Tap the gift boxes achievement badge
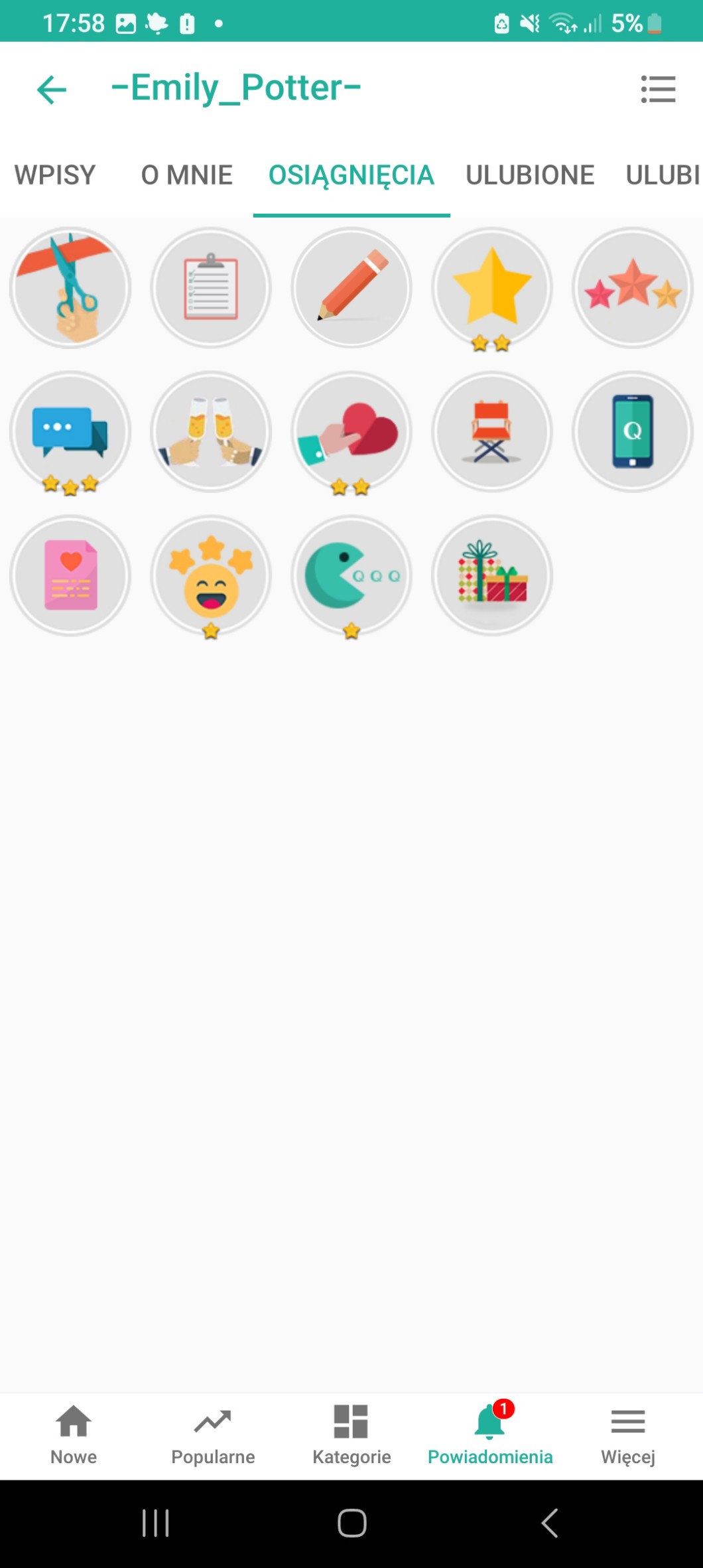The width and height of the screenshot is (703, 1568). coord(492,575)
